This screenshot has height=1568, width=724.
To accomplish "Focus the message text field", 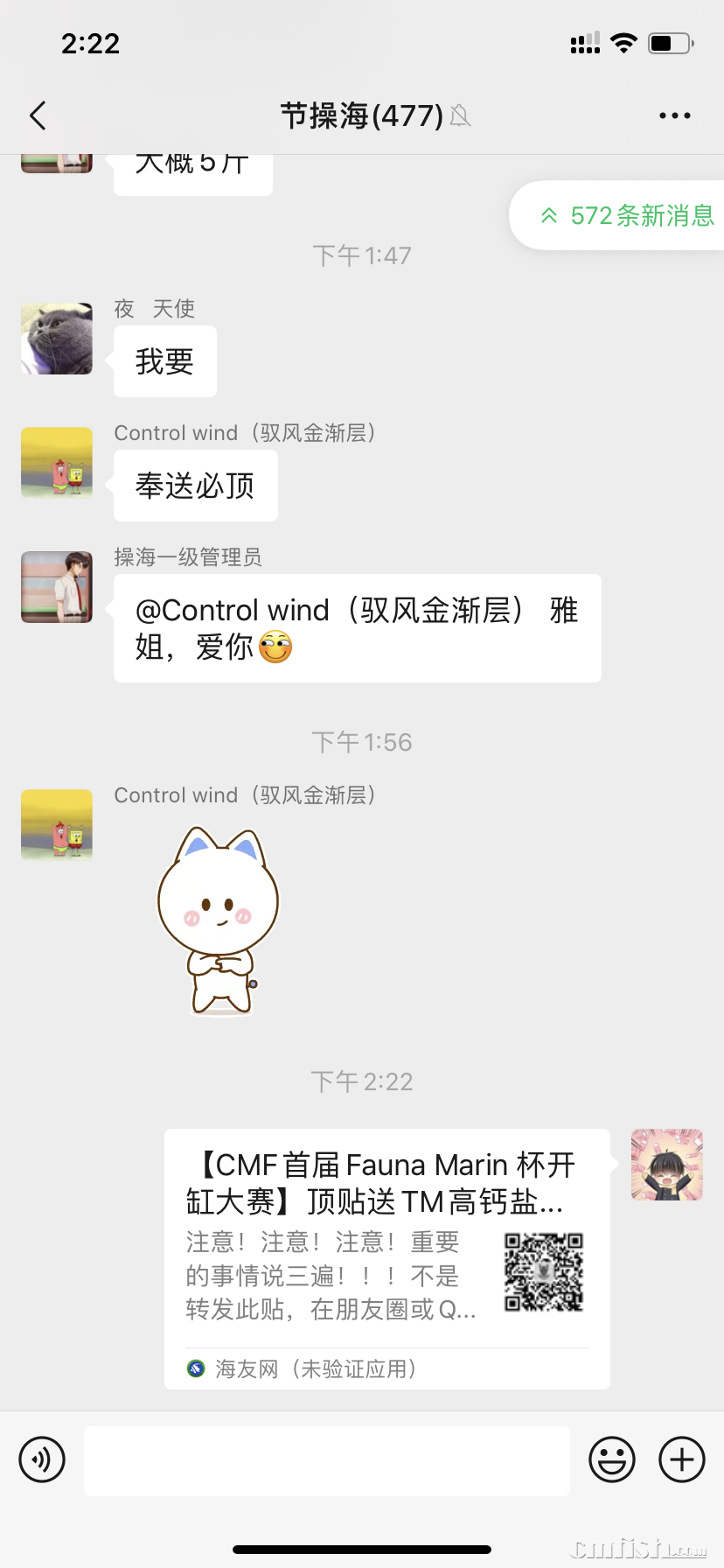I will point(326,1460).
